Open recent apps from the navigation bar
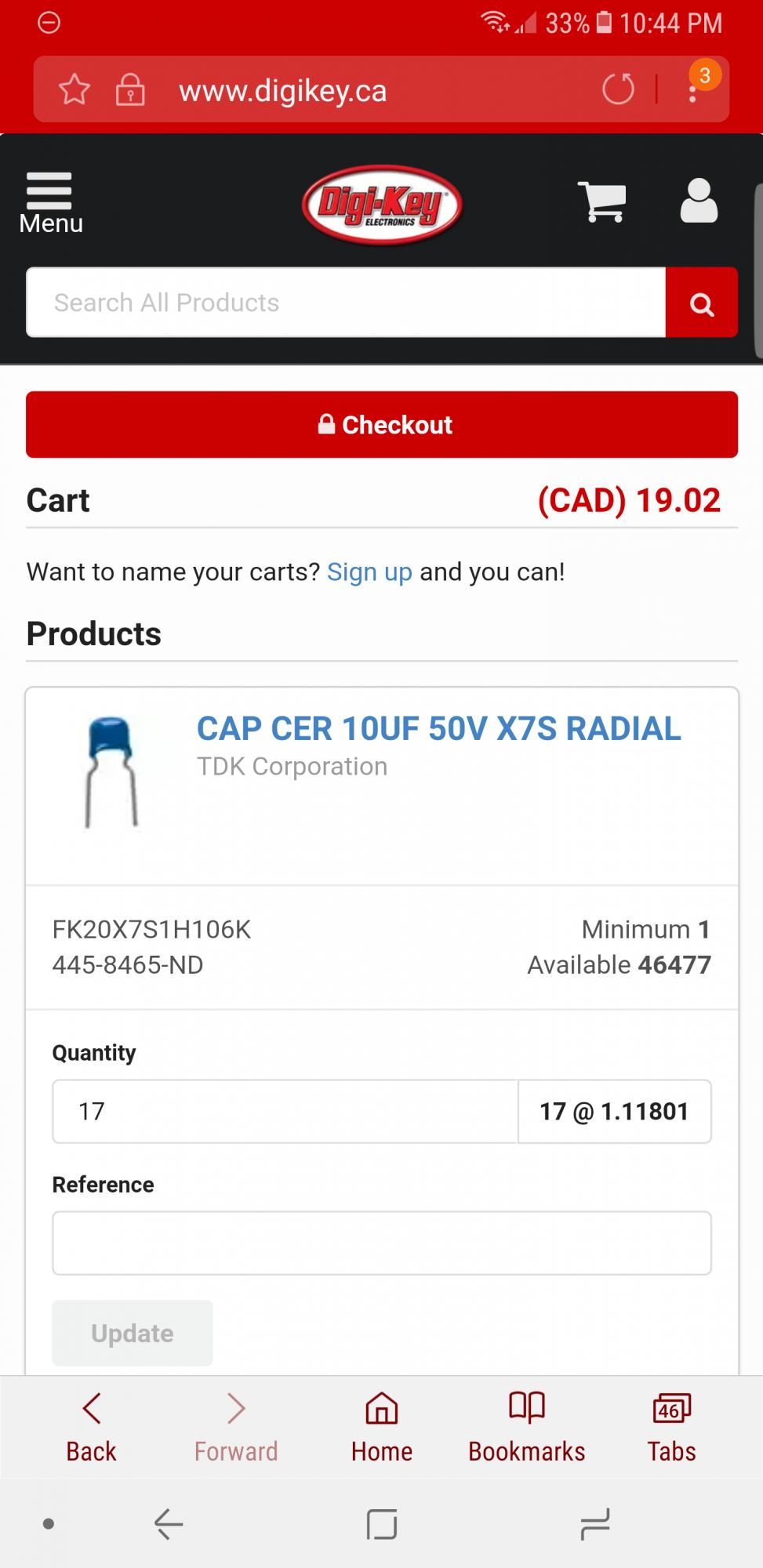Viewport: 763px width, 1568px height. (x=594, y=1524)
